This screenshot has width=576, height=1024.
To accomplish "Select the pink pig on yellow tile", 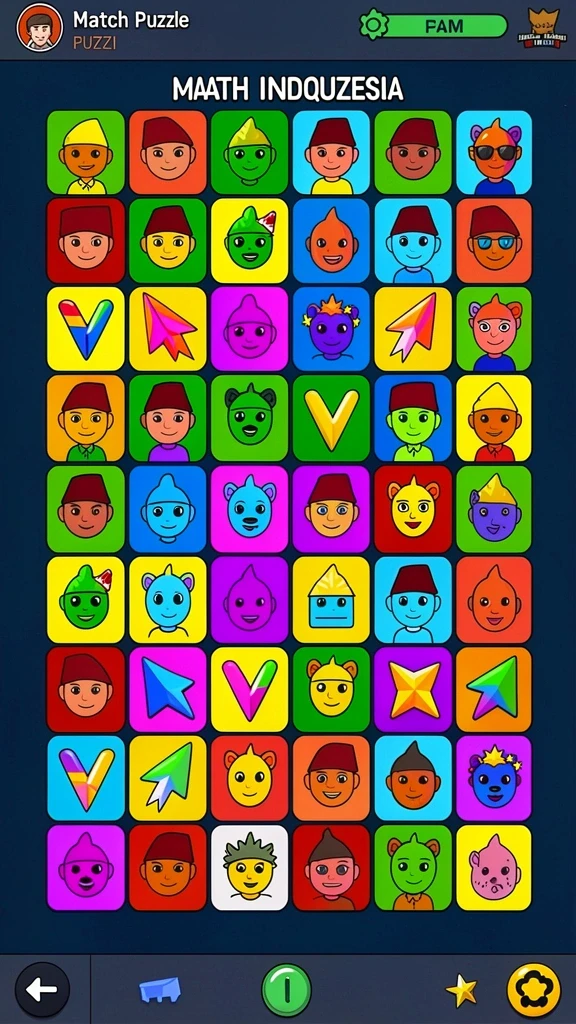I will pos(494,868).
